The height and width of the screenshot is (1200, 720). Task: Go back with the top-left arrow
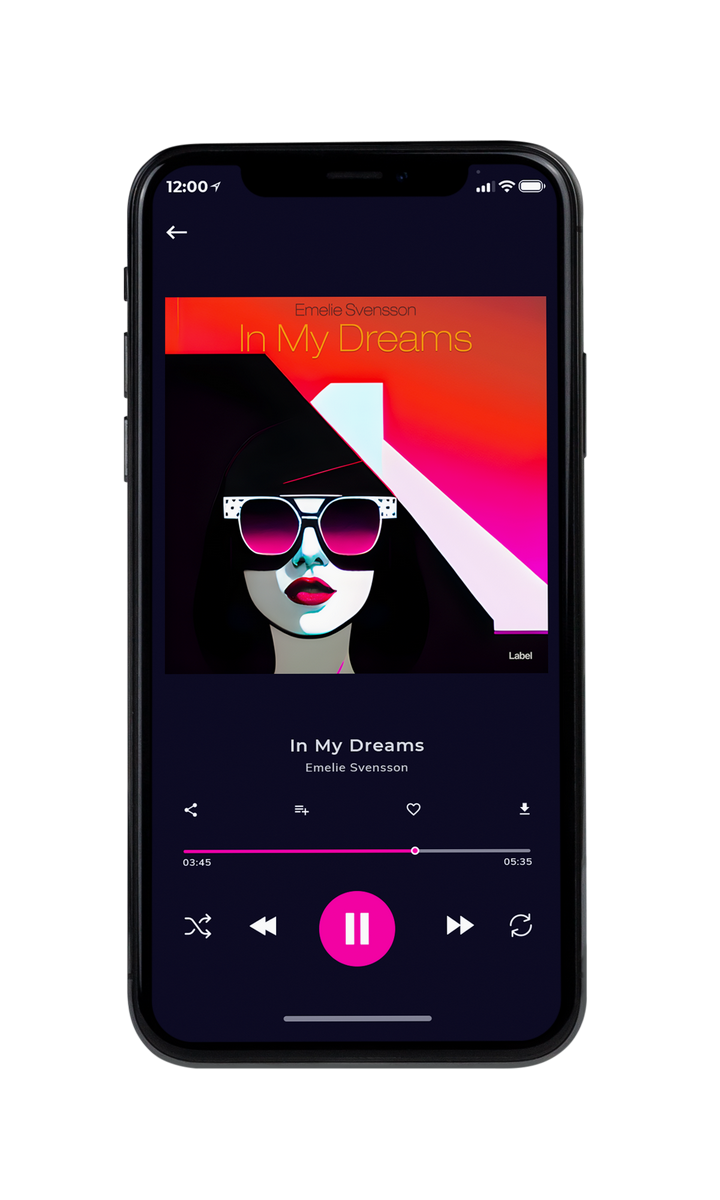click(177, 232)
